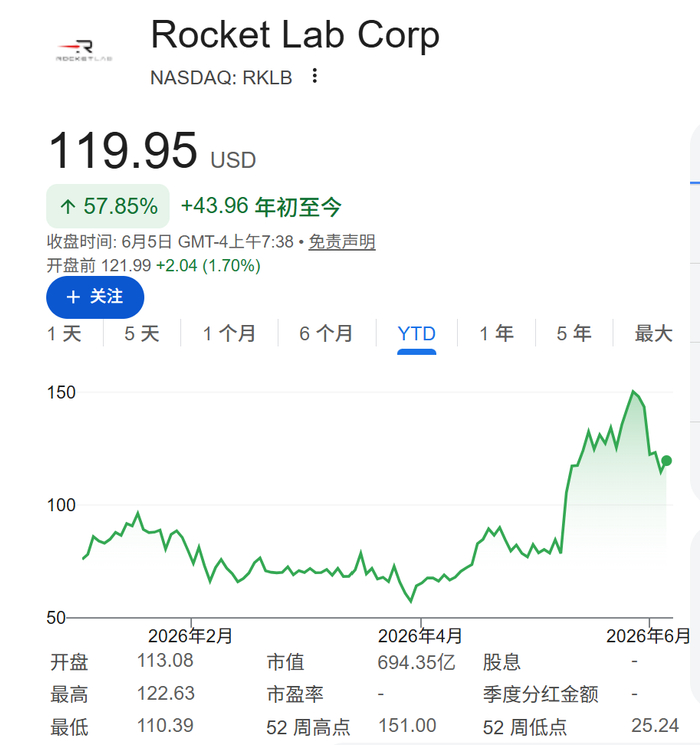Tap the 关注 follow button
Screen dimensions: 700x745
click(95, 297)
